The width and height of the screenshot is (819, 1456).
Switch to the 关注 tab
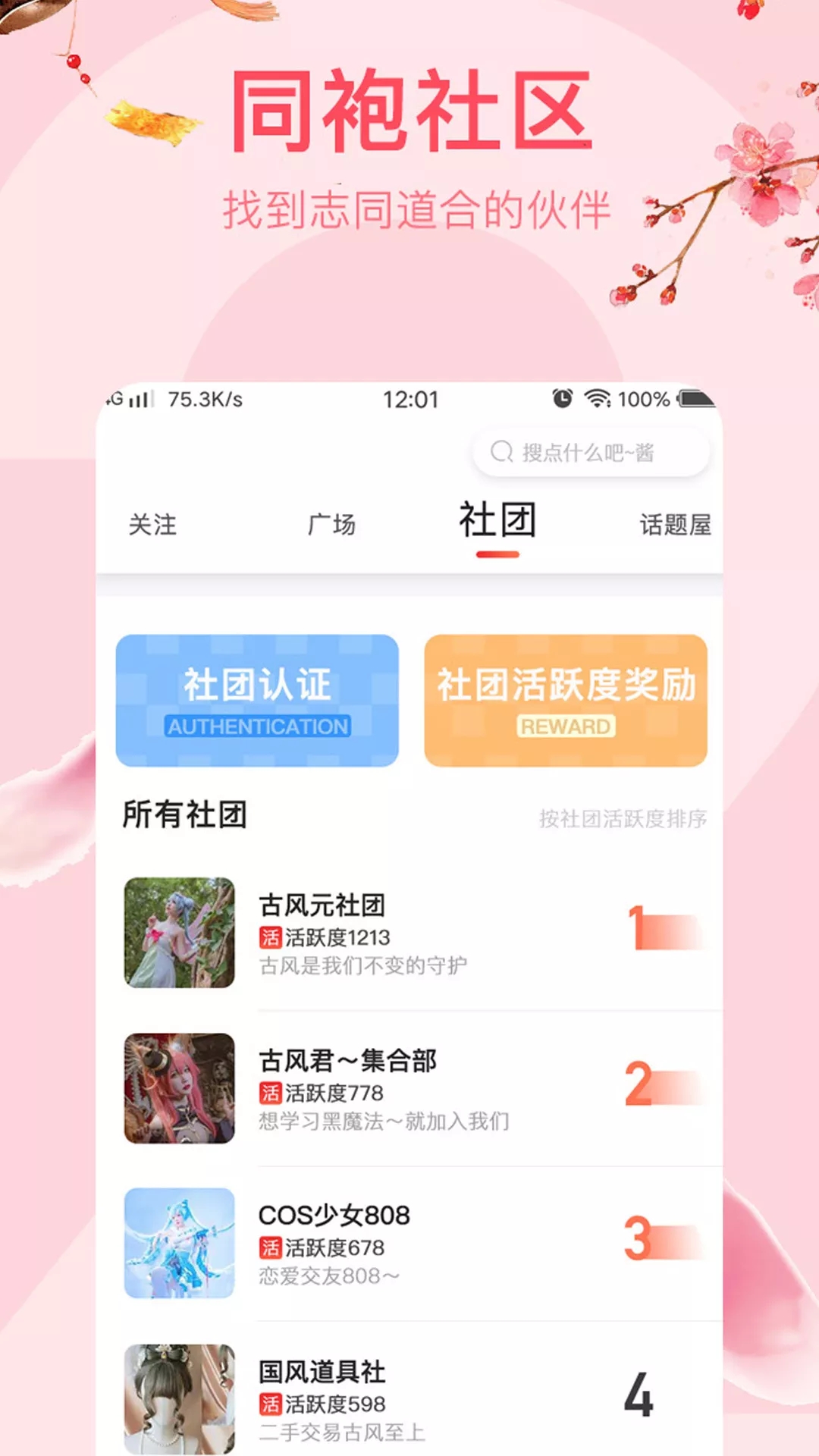[x=151, y=523]
